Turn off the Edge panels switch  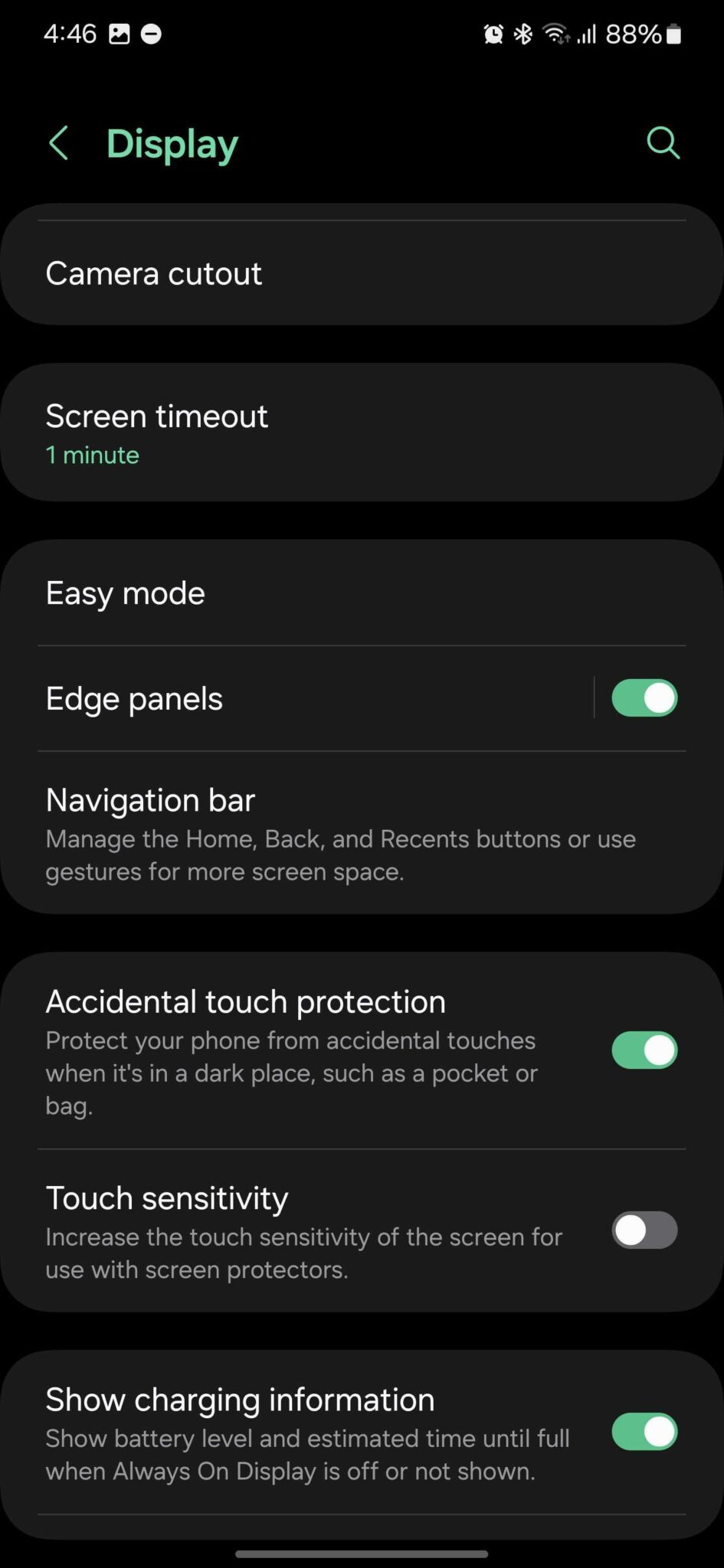tap(644, 698)
